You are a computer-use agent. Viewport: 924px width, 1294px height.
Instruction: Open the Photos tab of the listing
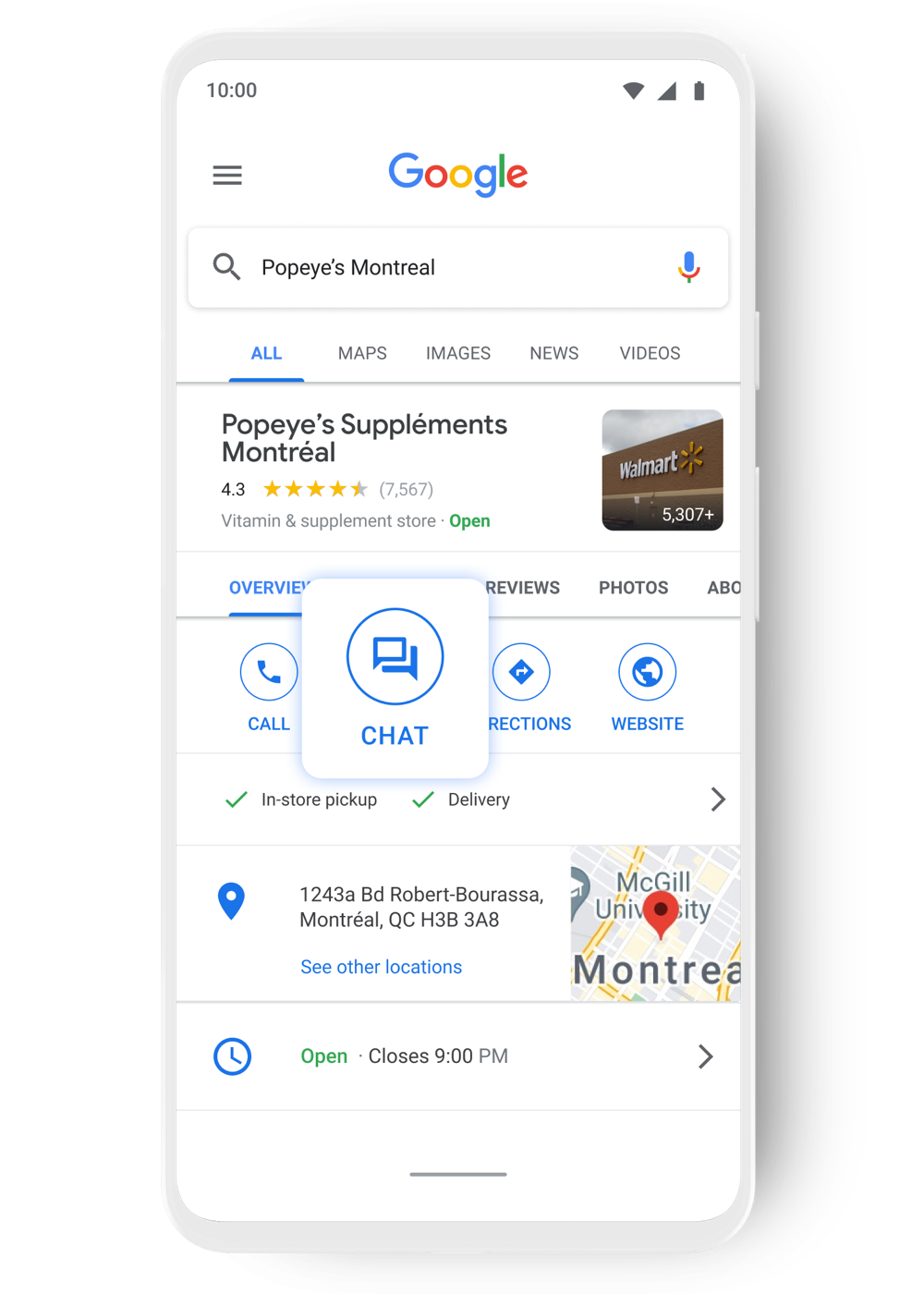click(634, 588)
